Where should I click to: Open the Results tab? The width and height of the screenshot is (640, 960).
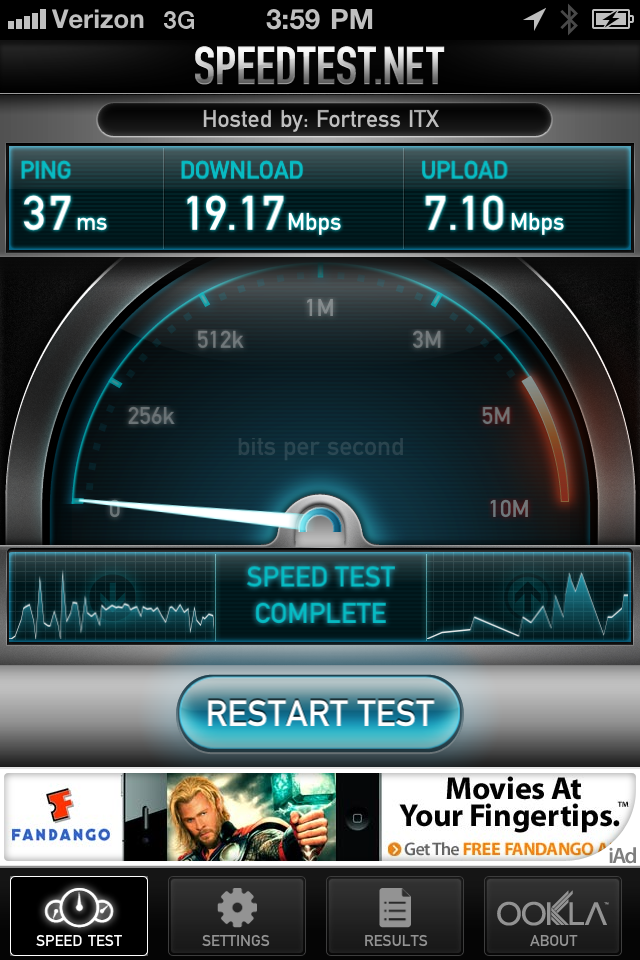(396, 916)
